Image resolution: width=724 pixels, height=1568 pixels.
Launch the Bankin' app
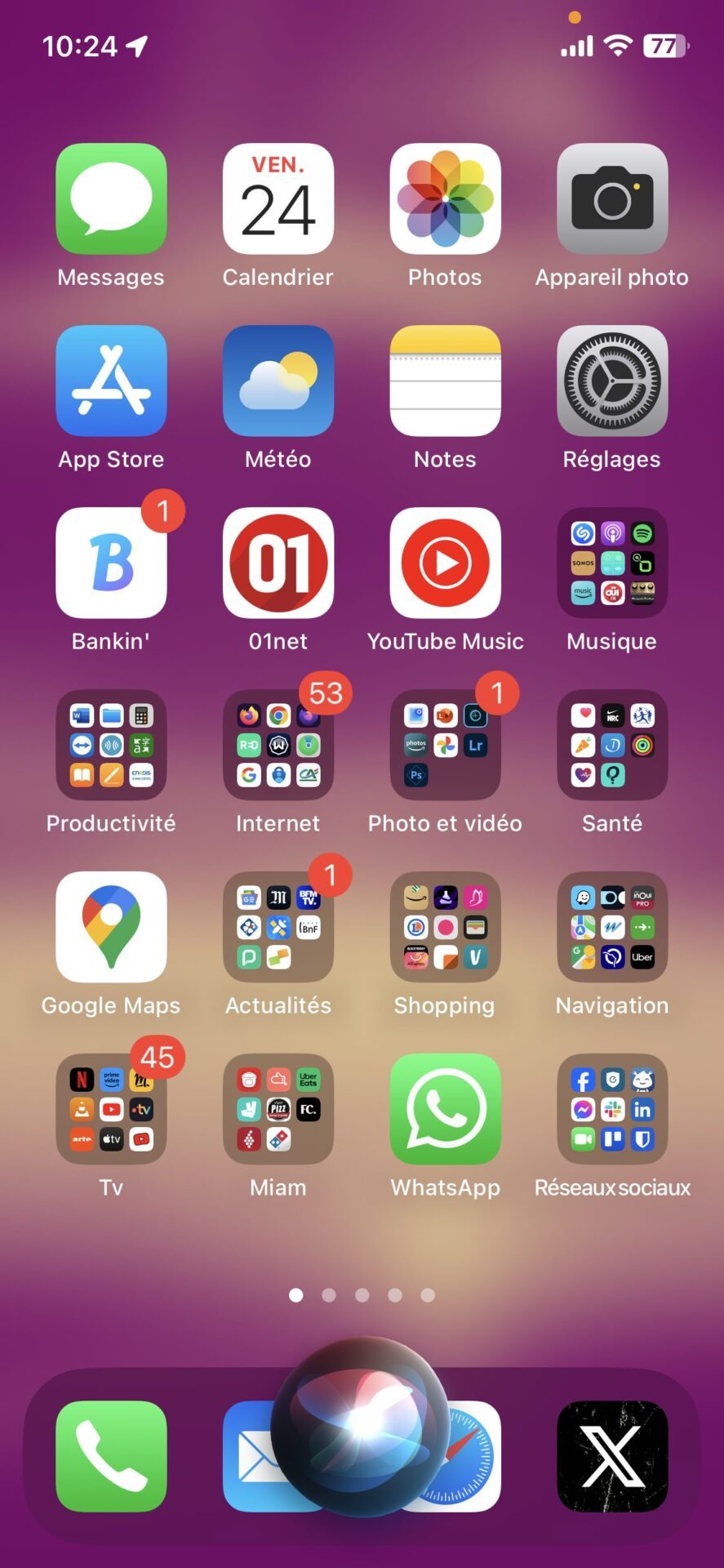[111, 563]
